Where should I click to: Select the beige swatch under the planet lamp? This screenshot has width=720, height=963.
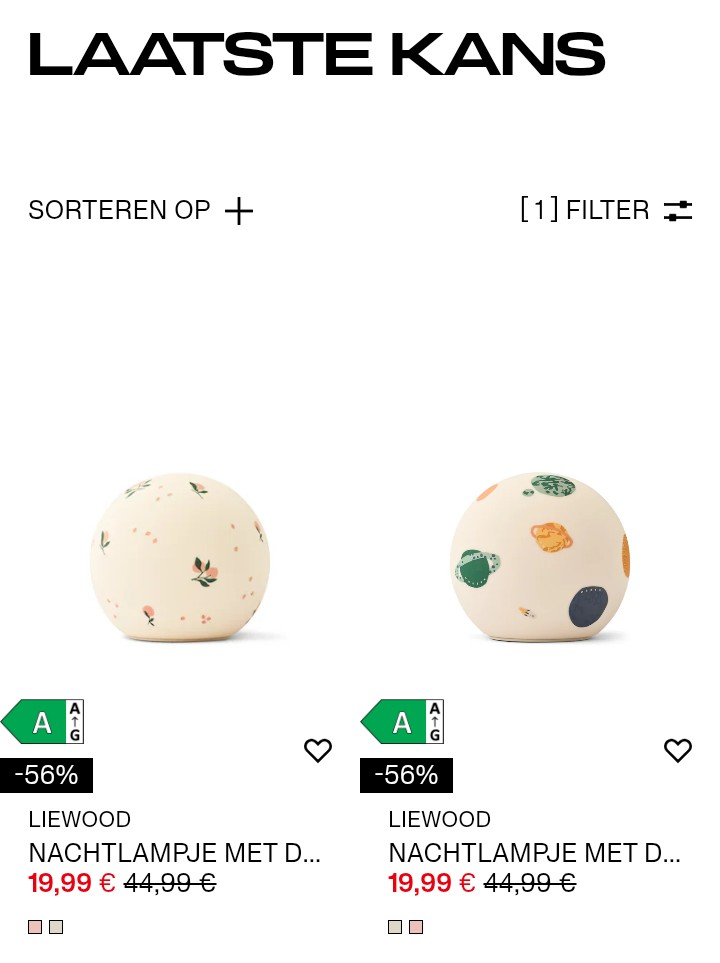(395, 927)
